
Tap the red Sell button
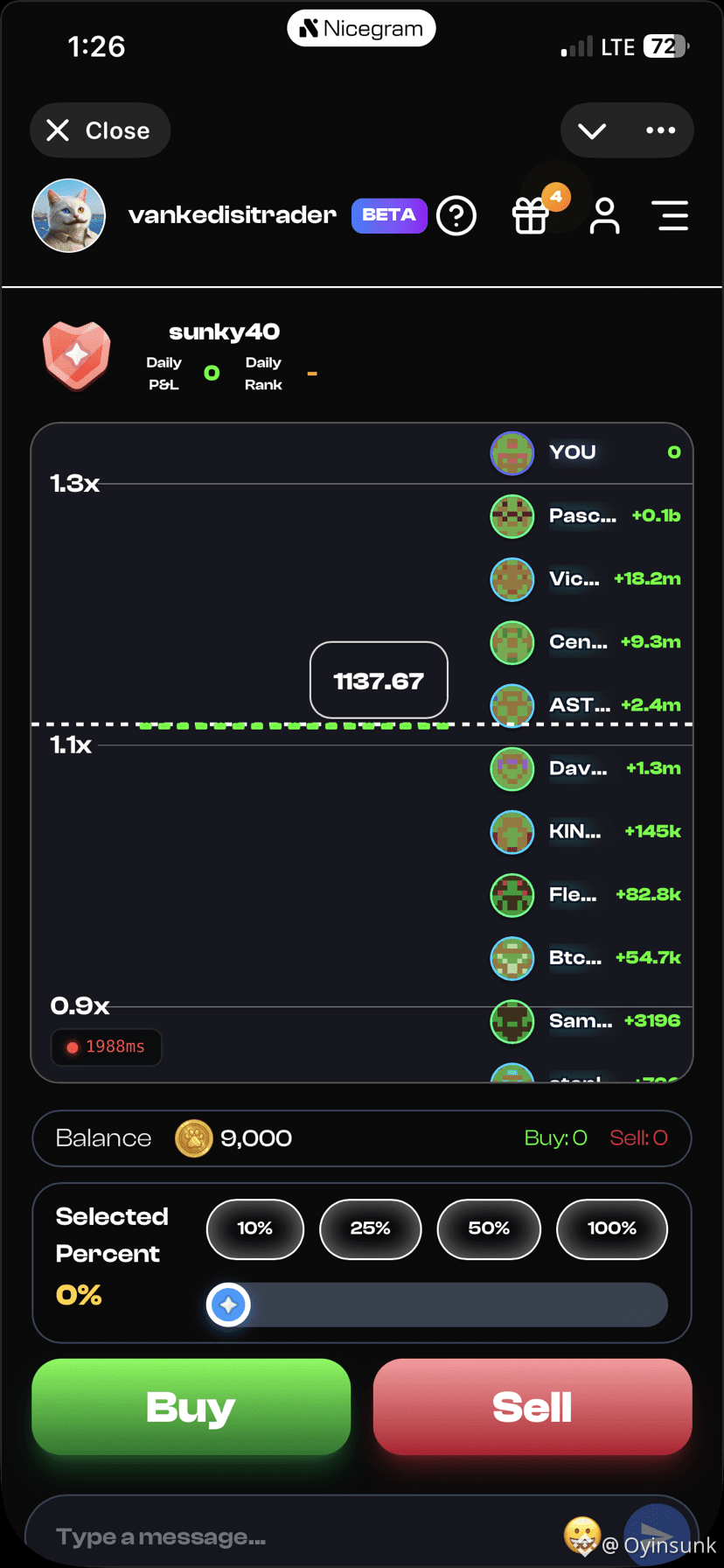point(533,1407)
